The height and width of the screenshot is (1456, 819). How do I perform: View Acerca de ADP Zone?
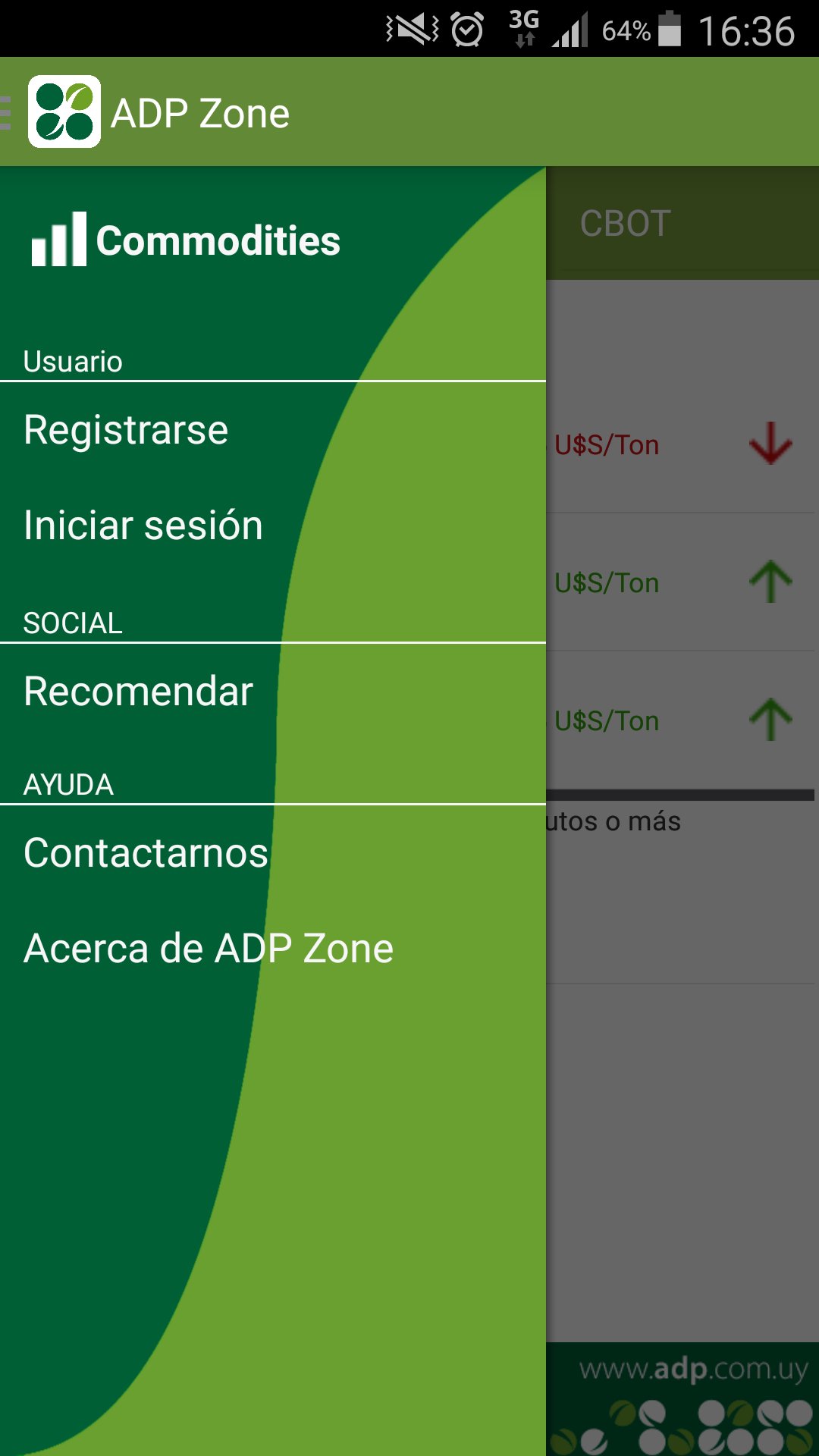208,947
